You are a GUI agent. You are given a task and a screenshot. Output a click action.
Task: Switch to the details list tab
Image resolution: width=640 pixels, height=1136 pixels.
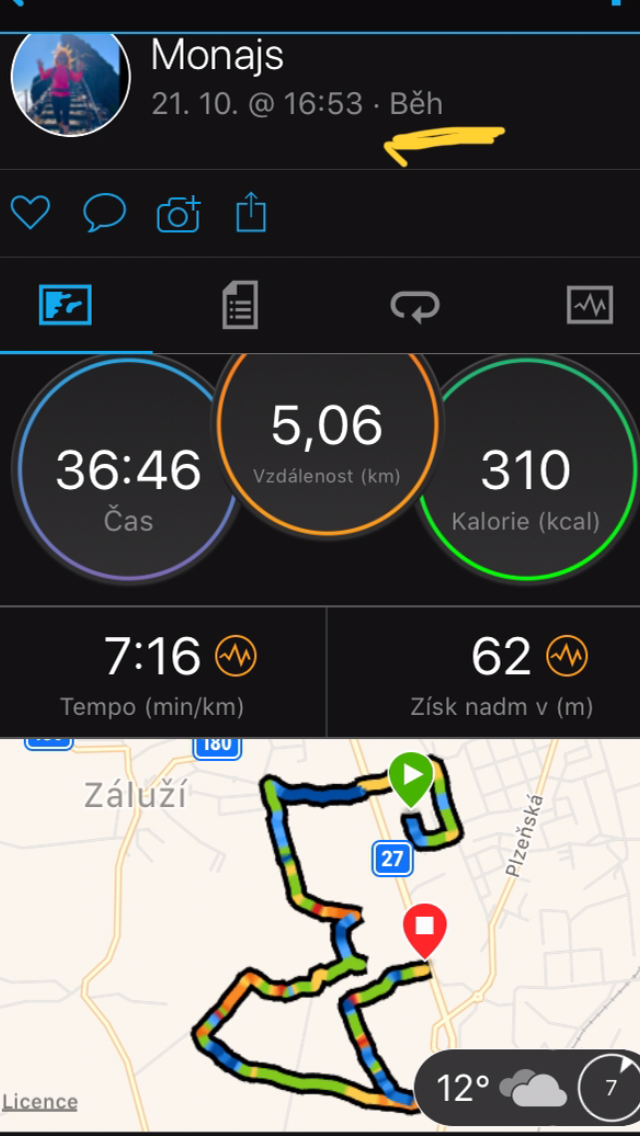click(240, 305)
